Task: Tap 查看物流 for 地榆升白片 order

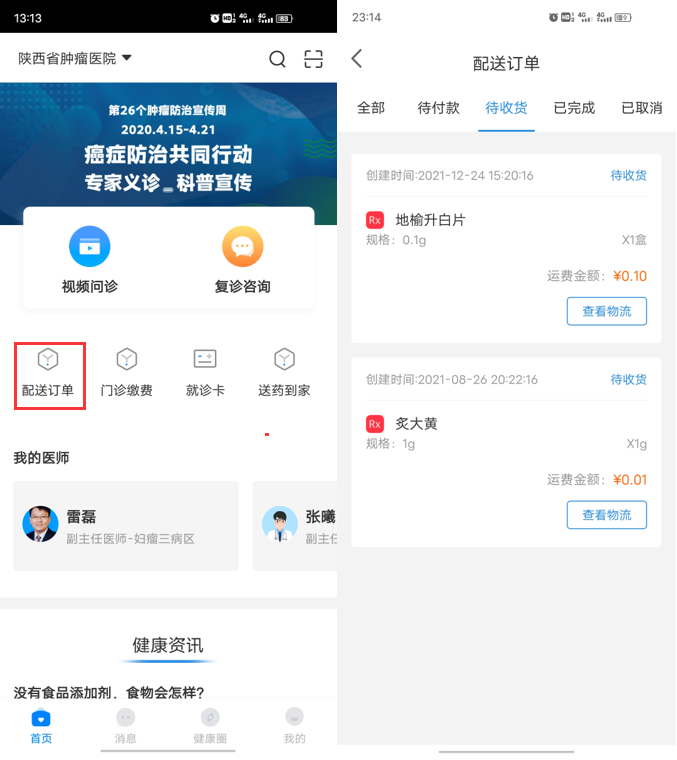Action: coord(606,311)
